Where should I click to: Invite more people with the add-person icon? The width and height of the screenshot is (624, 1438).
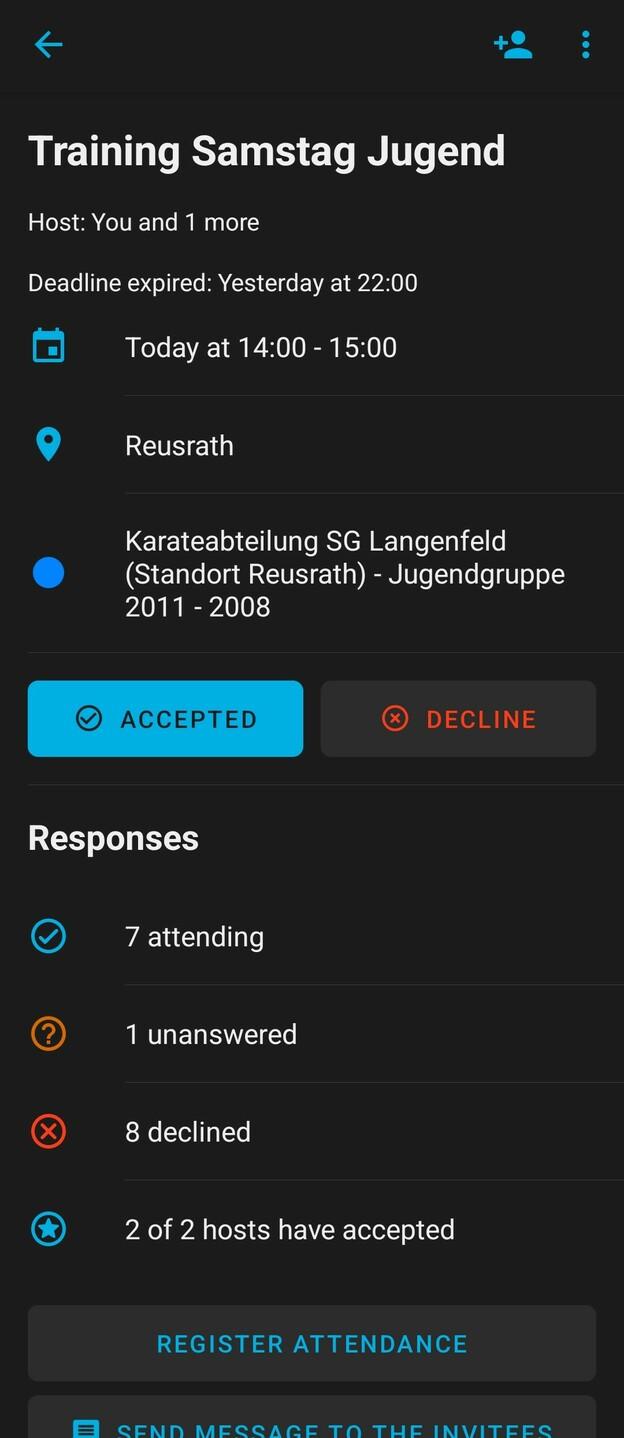point(513,44)
